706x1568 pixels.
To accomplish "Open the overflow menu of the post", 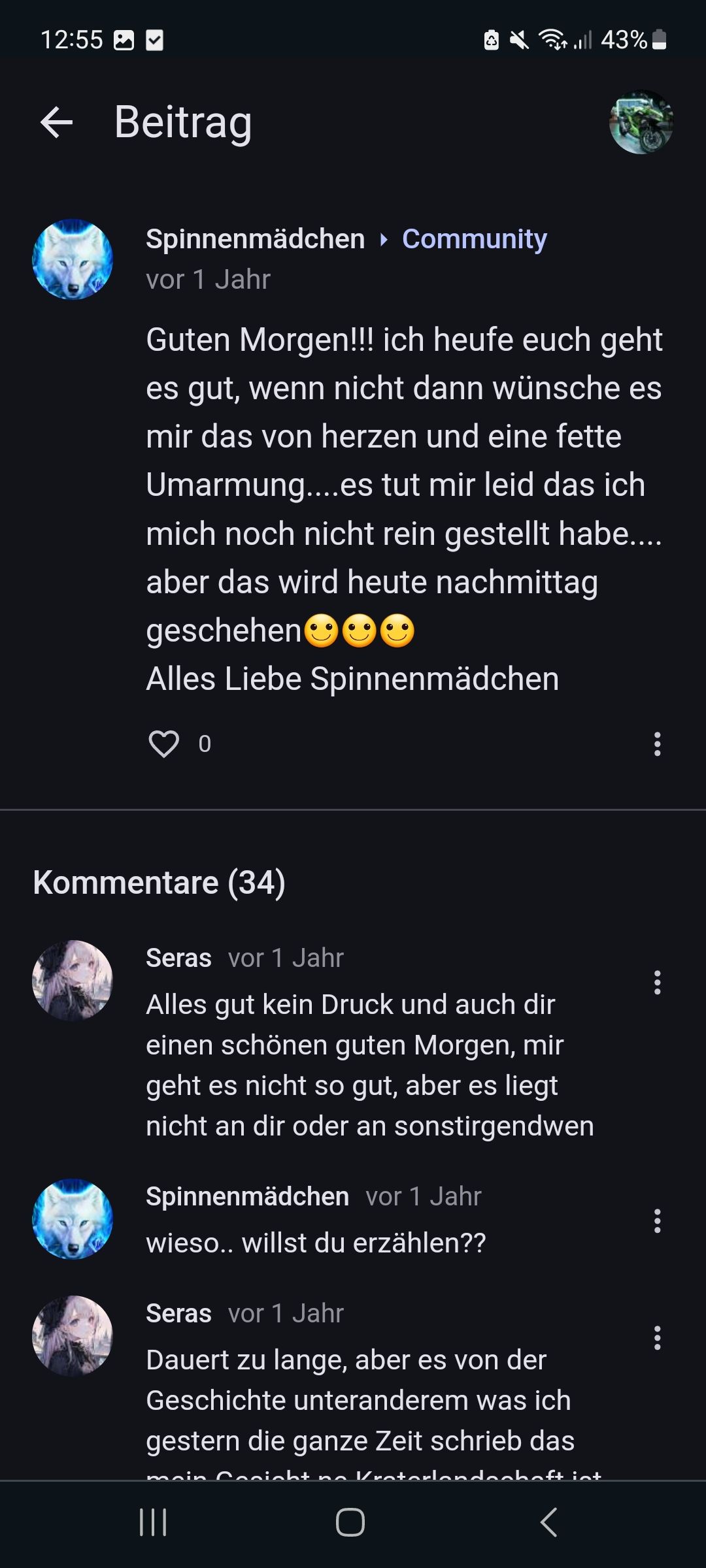I will [657, 744].
